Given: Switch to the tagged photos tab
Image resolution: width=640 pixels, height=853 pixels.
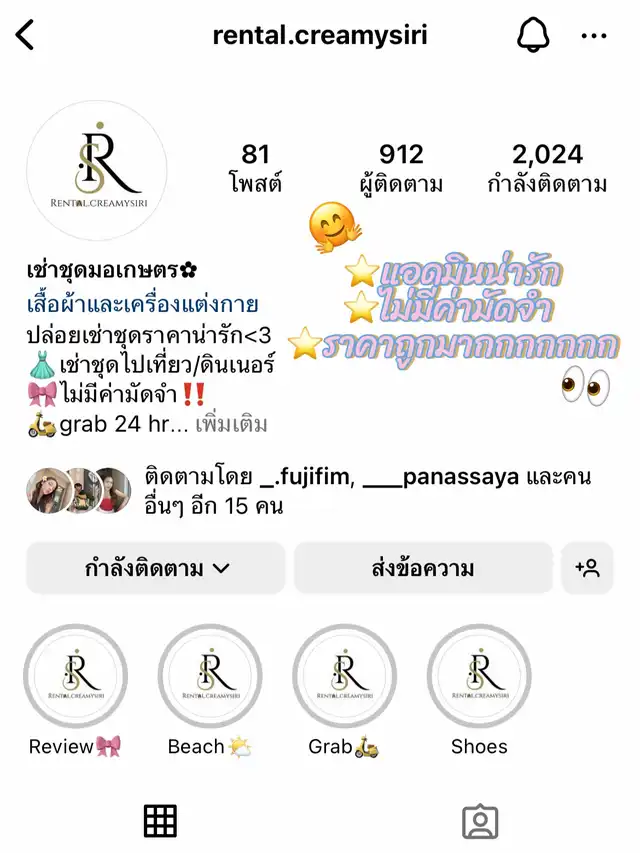Looking at the screenshot, I should point(480,821).
